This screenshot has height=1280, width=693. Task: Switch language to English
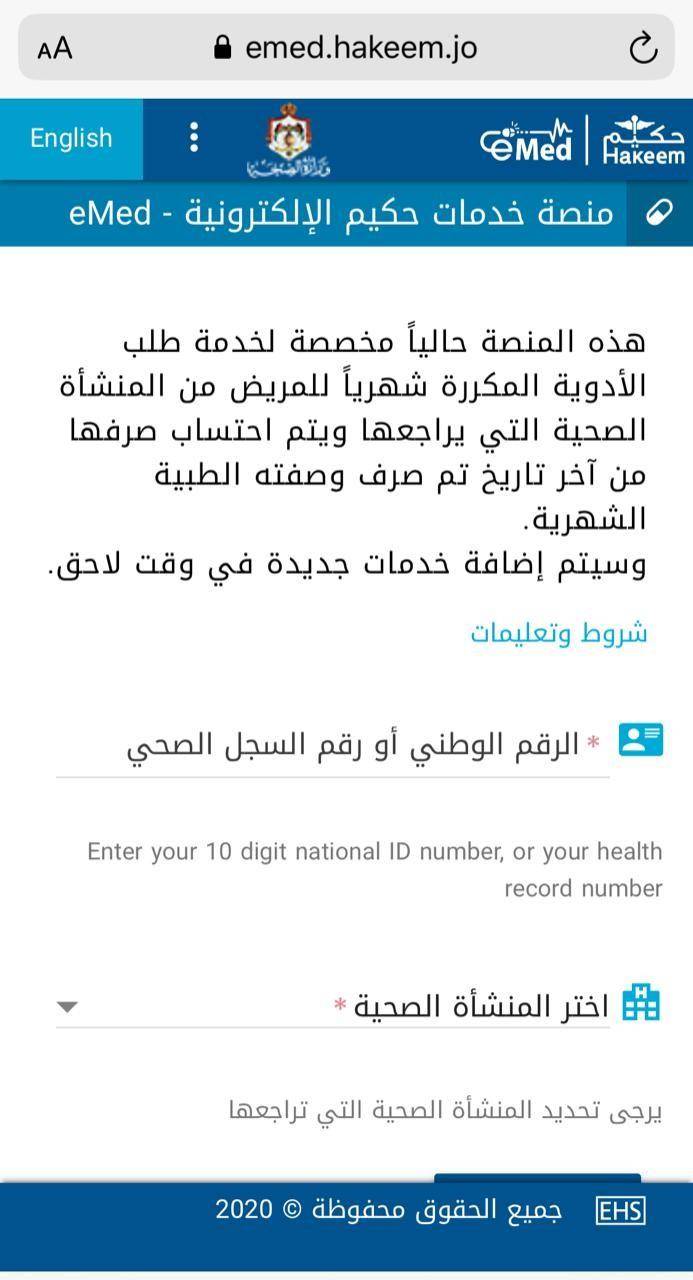click(x=71, y=138)
